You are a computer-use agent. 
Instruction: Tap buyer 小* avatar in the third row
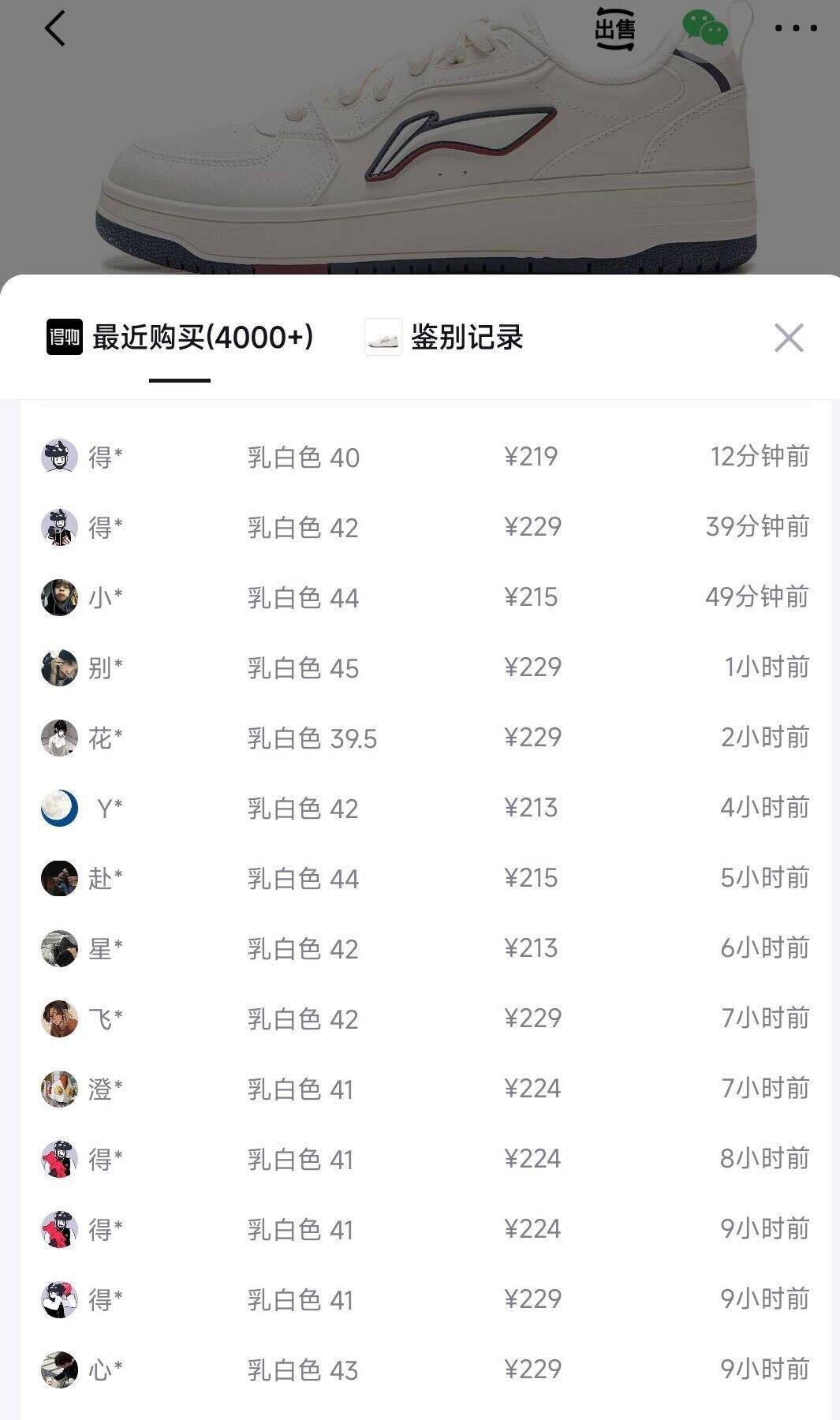click(x=59, y=597)
